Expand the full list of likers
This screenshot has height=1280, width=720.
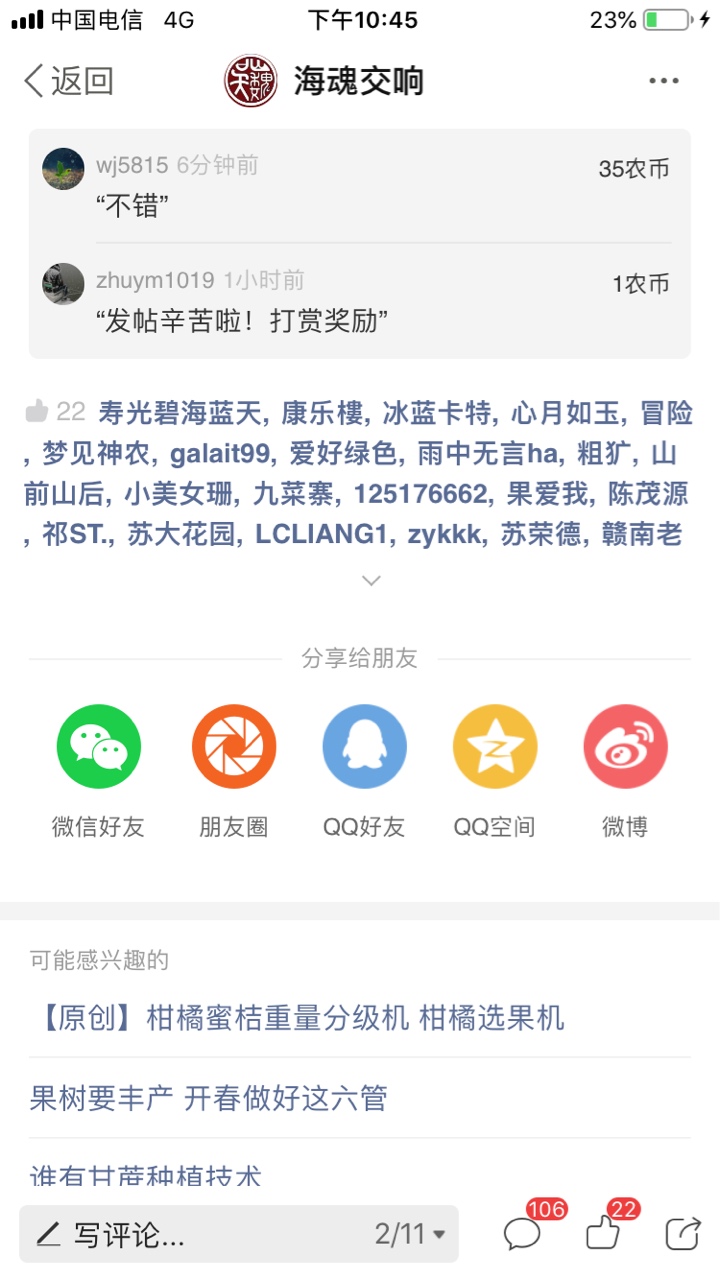(x=371, y=580)
